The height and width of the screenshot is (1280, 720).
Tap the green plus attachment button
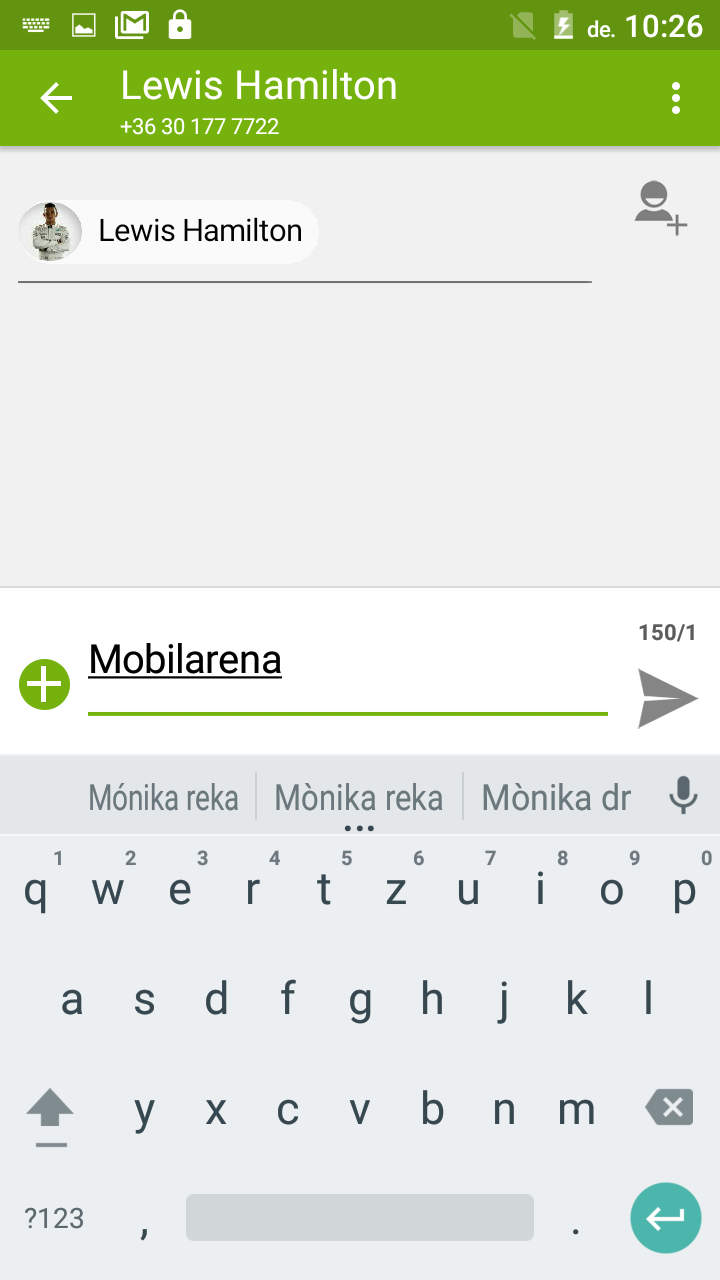[x=45, y=685]
